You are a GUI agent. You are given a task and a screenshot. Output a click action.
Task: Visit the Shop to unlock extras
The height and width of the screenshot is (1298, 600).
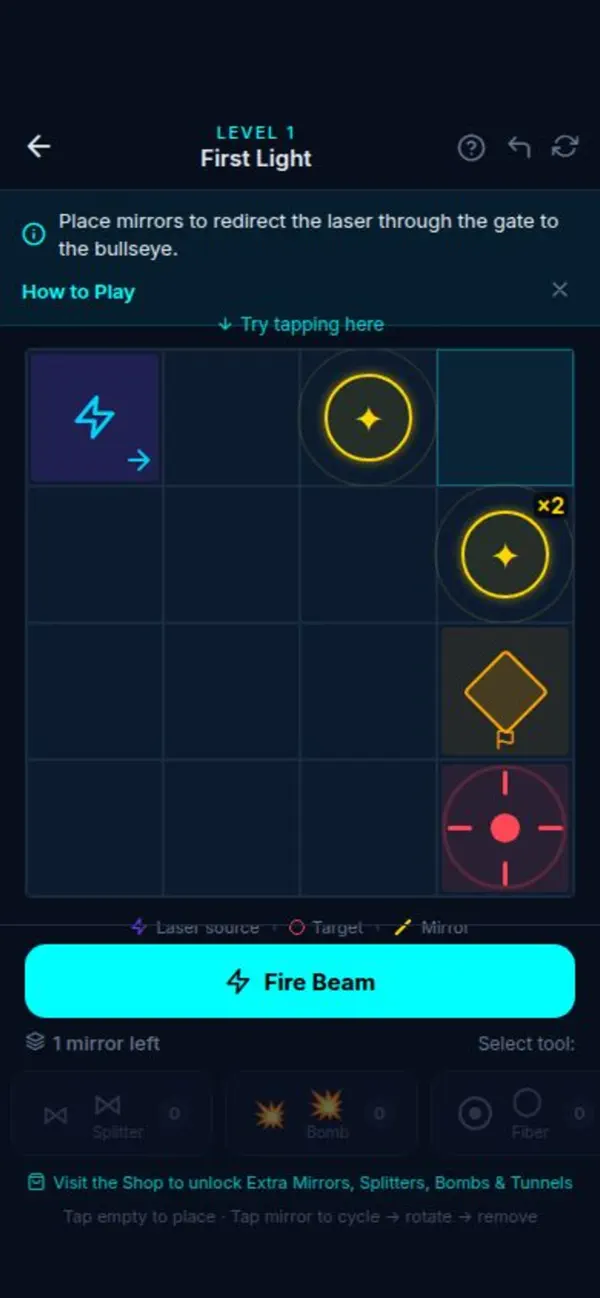pyautogui.click(x=300, y=1183)
